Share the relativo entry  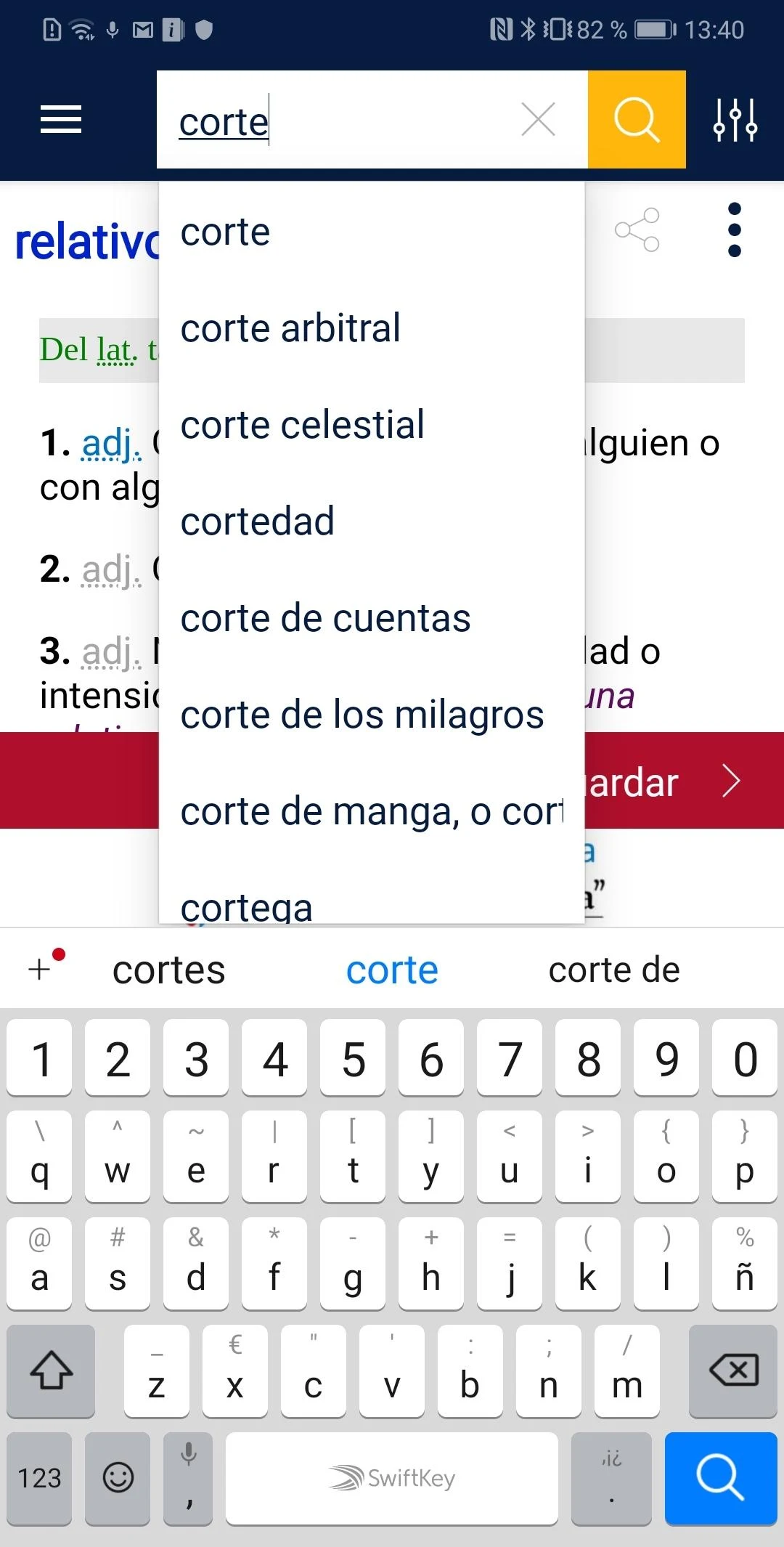tap(637, 230)
